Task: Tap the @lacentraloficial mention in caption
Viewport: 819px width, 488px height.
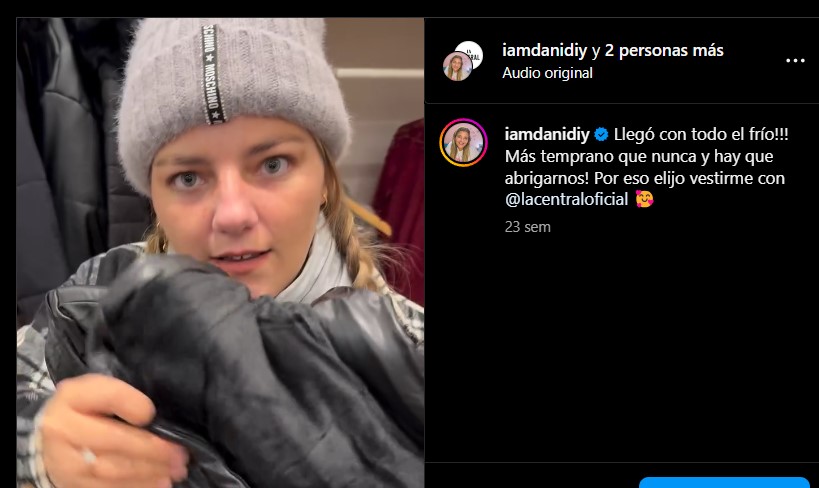Action: [x=567, y=199]
